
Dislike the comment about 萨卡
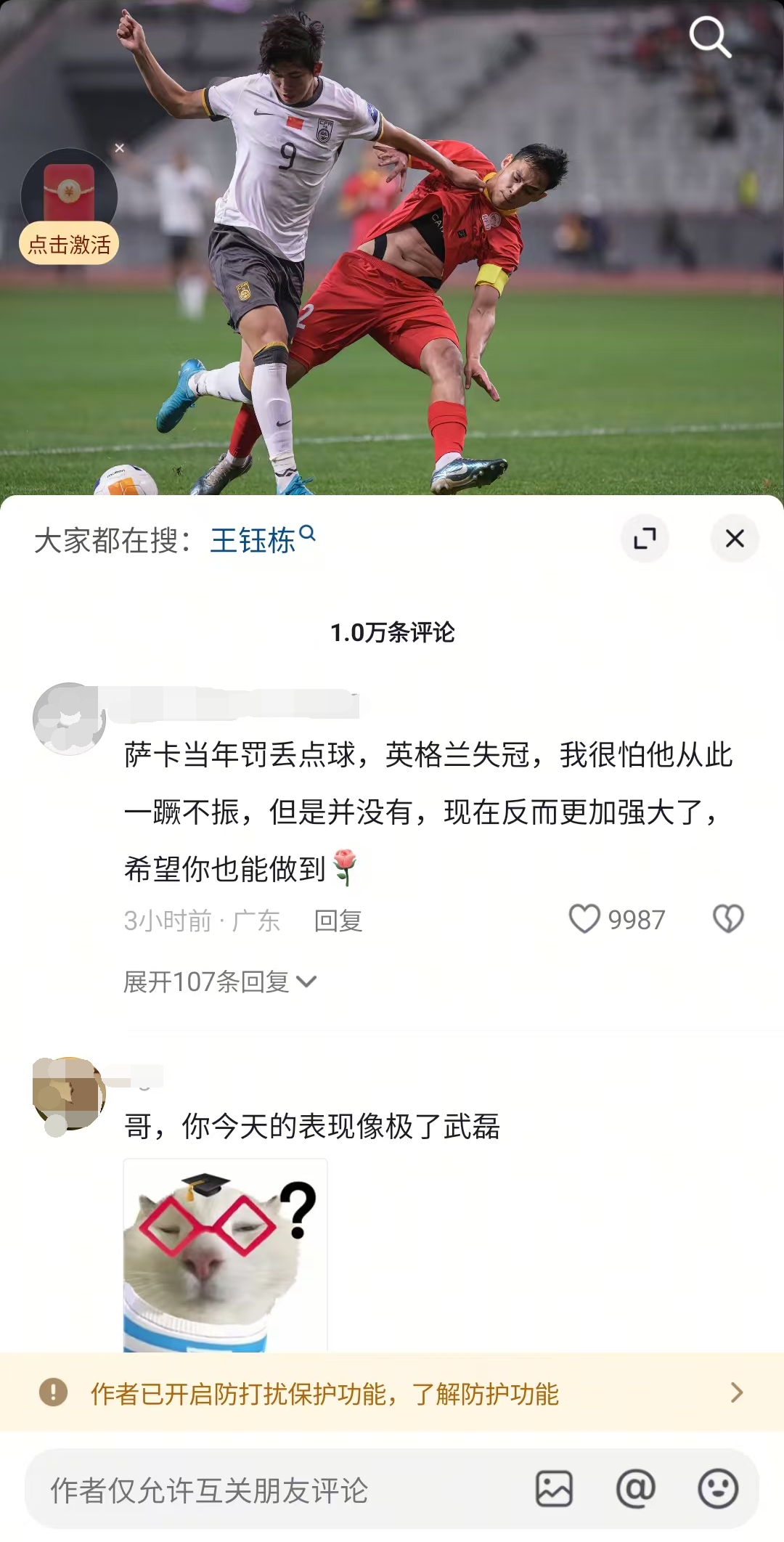[x=728, y=919]
